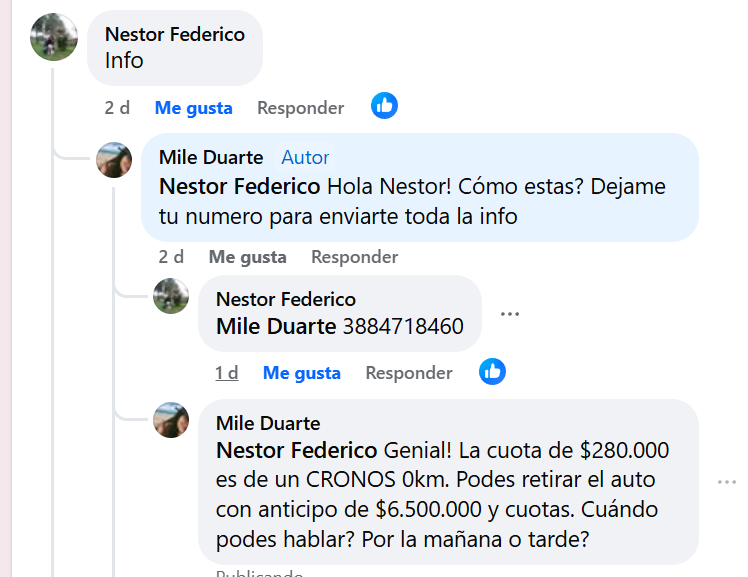Open Nestor Federico's profile from top comment name
The height and width of the screenshot is (577, 748).
(174, 34)
